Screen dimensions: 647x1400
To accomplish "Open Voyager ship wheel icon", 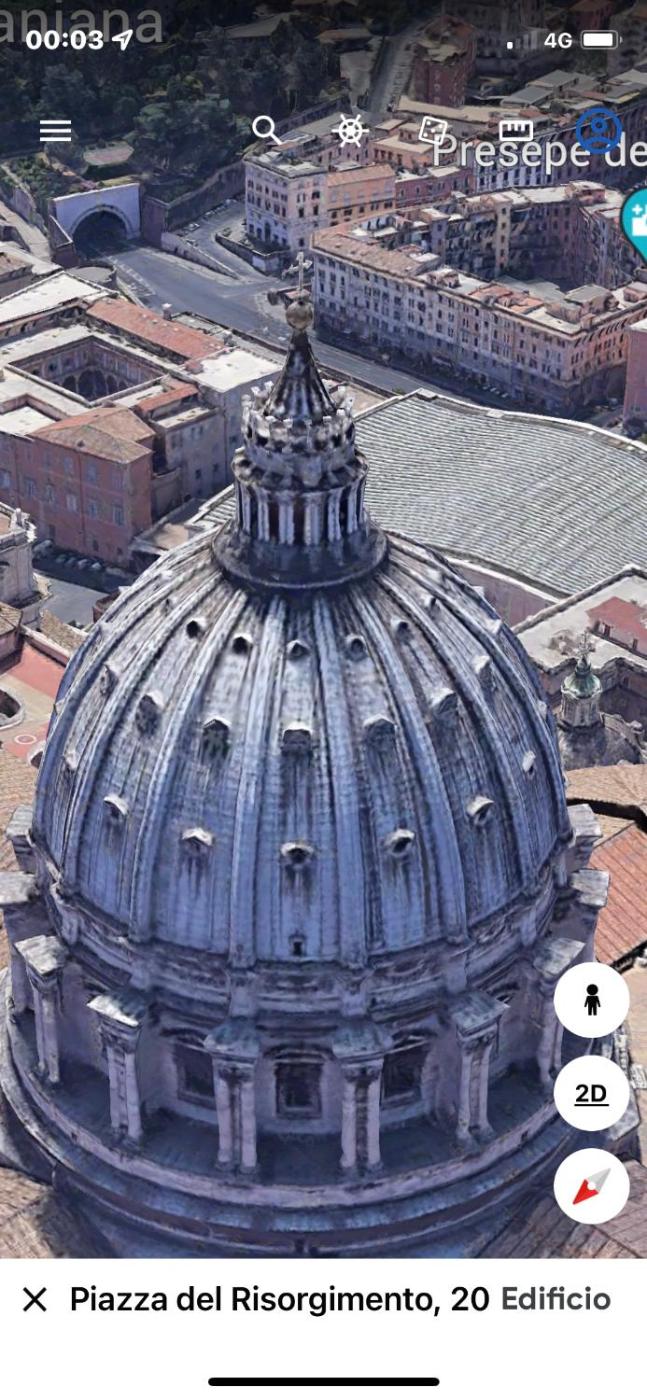I will 349,130.
